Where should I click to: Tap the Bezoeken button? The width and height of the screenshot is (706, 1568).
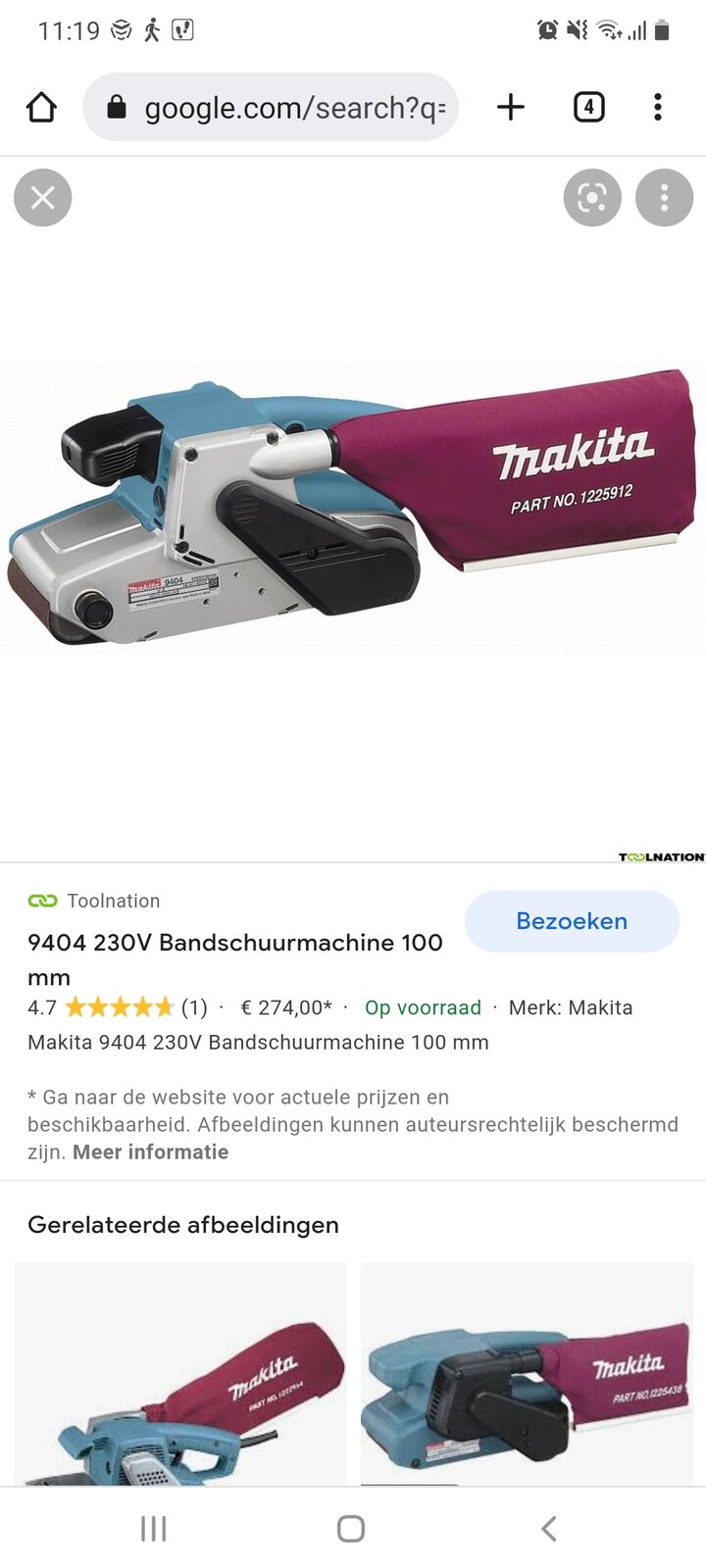[572, 921]
